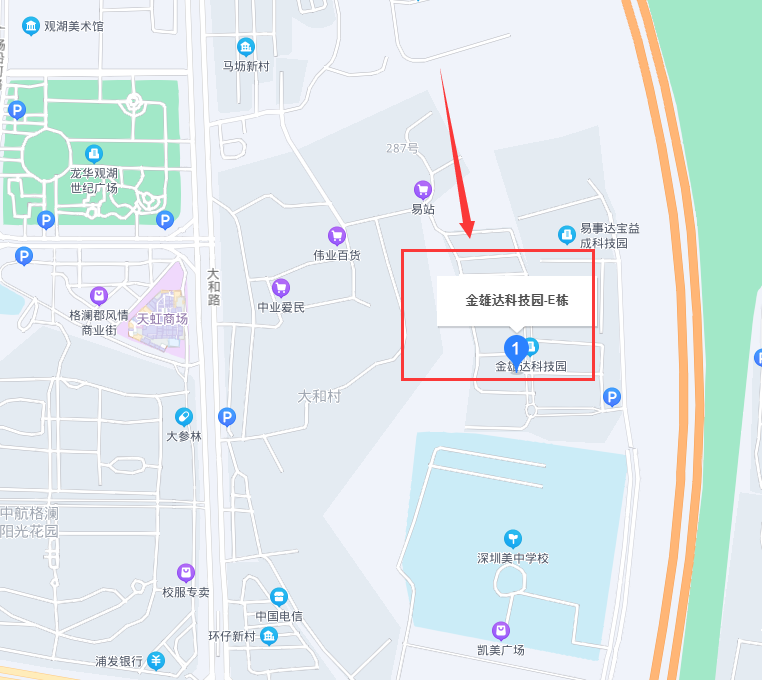Select the 大参林 pharmacy marker
This screenshot has width=762, height=680.
[x=184, y=416]
